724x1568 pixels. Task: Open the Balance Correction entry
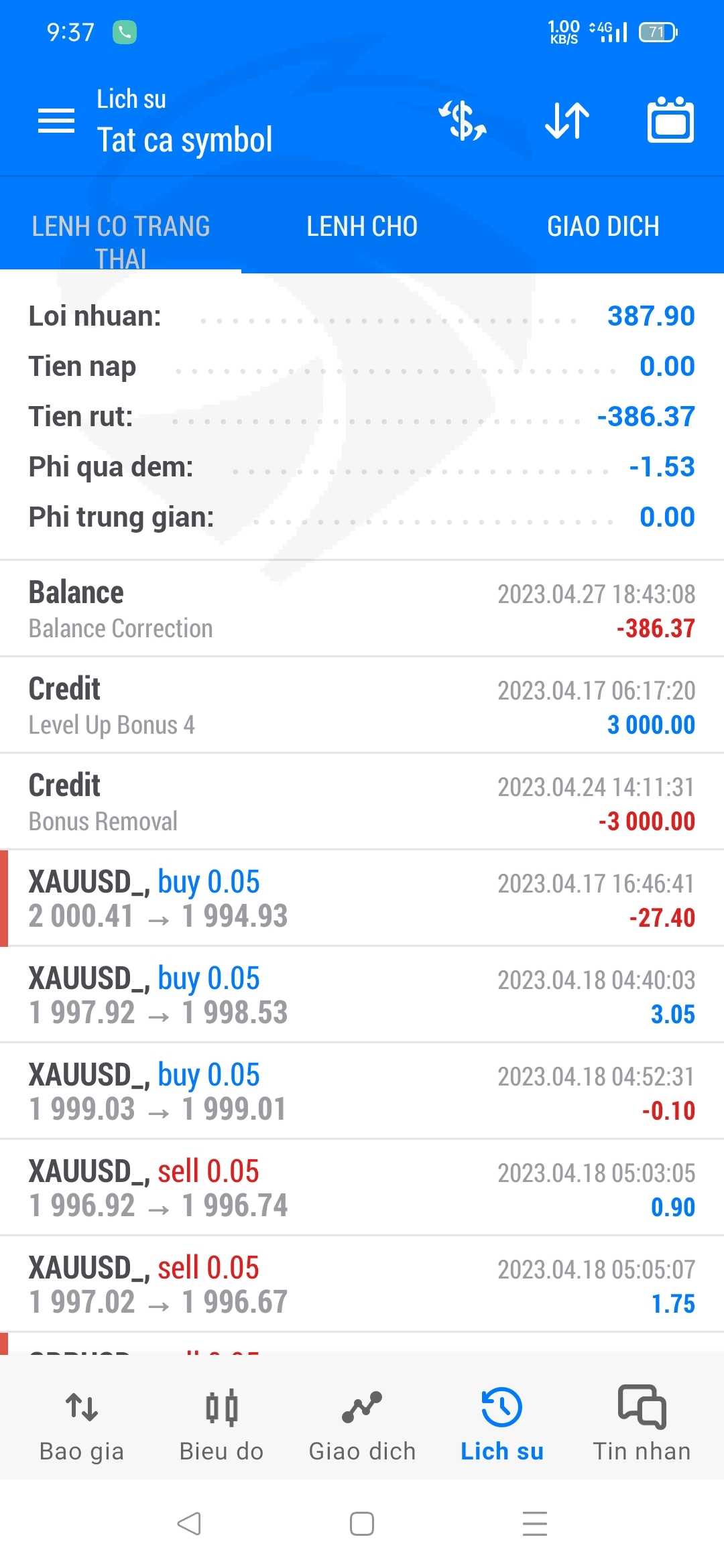(362, 608)
